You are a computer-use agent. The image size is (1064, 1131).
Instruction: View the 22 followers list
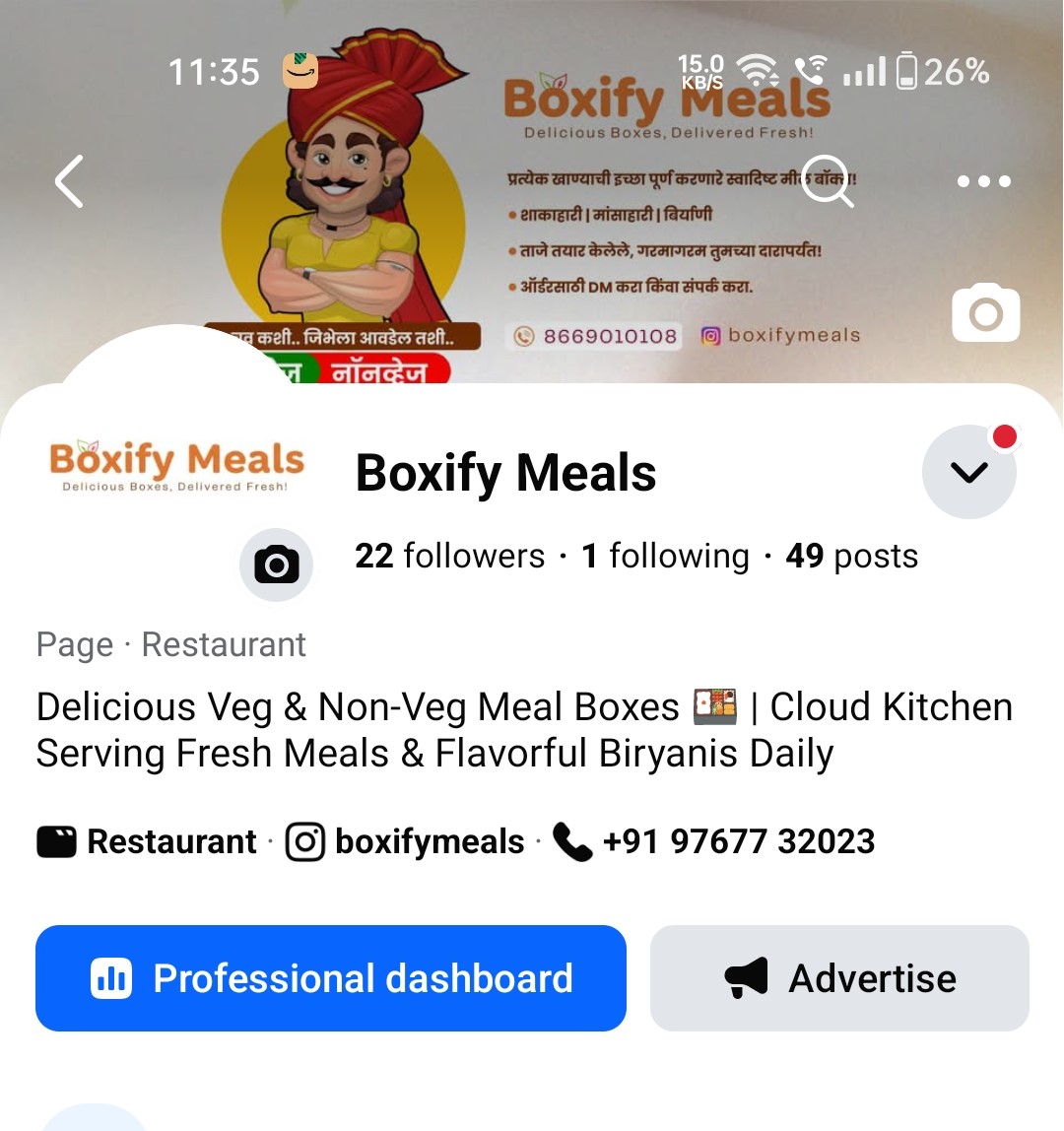point(449,556)
